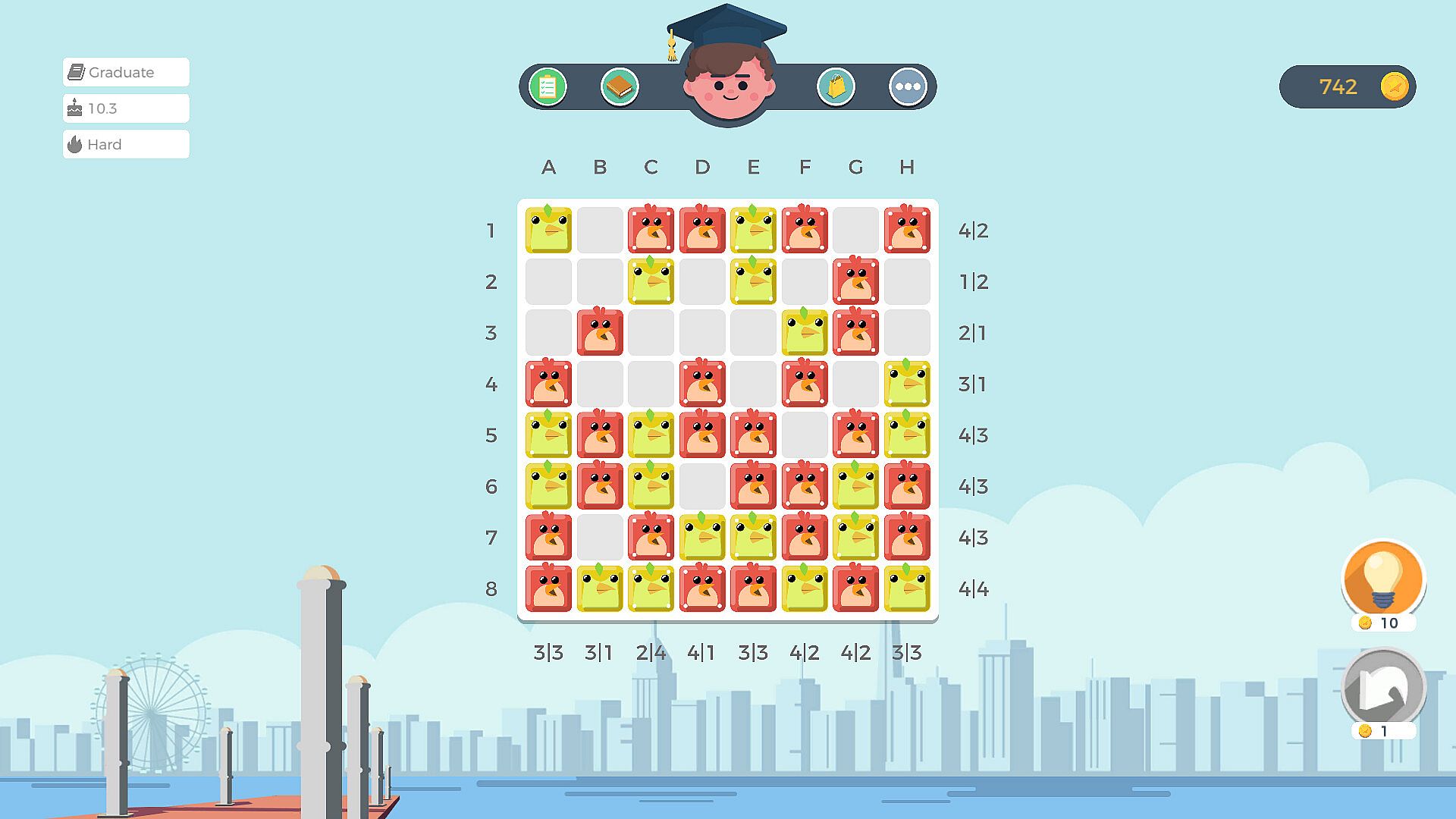Tap empty cell E3
Viewport: 1456px width, 819px height.
click(753, 333)
